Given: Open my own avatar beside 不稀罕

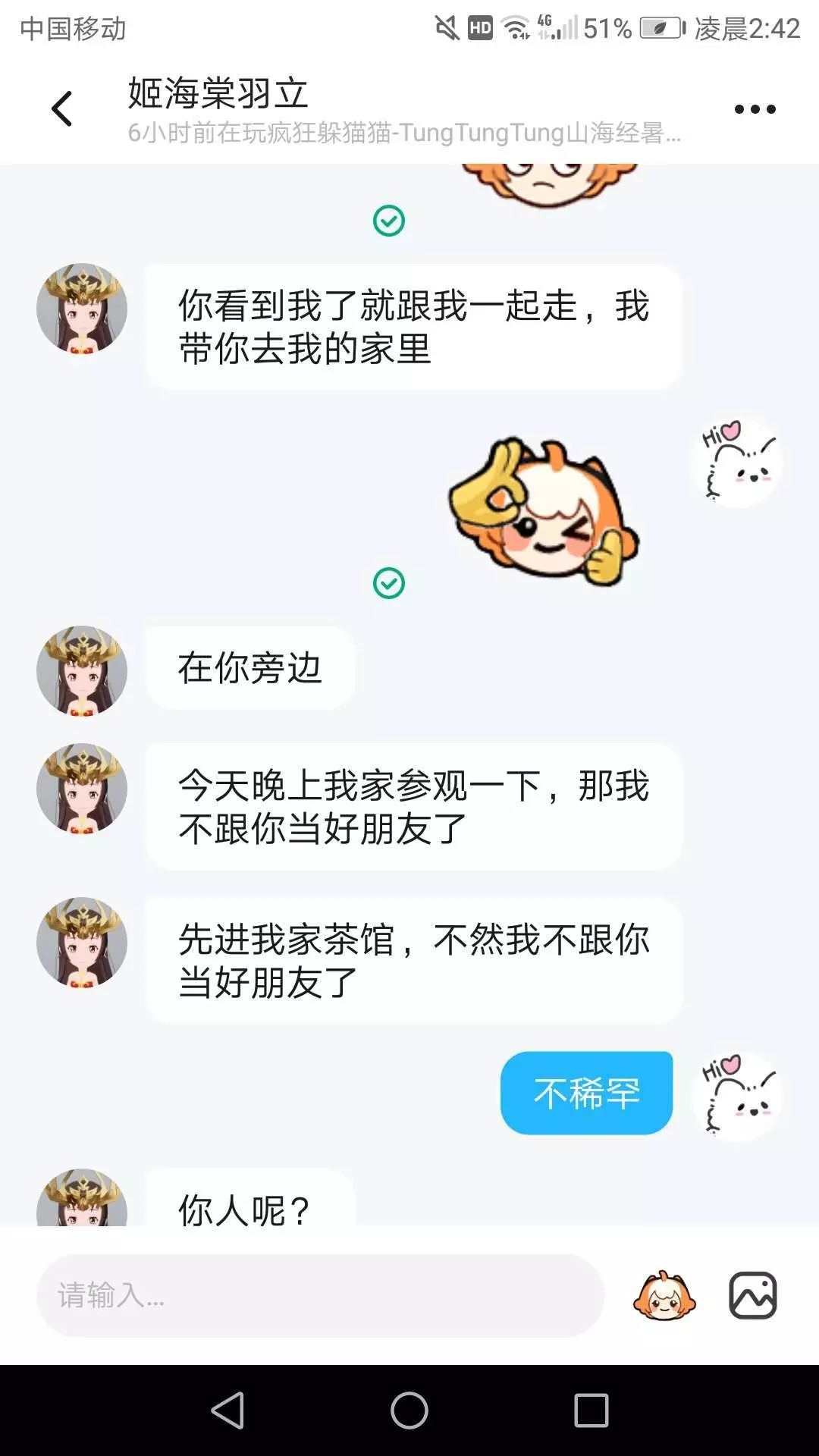Looking at the screenshot, I should pyautogui.click(x=737, y=1095).
